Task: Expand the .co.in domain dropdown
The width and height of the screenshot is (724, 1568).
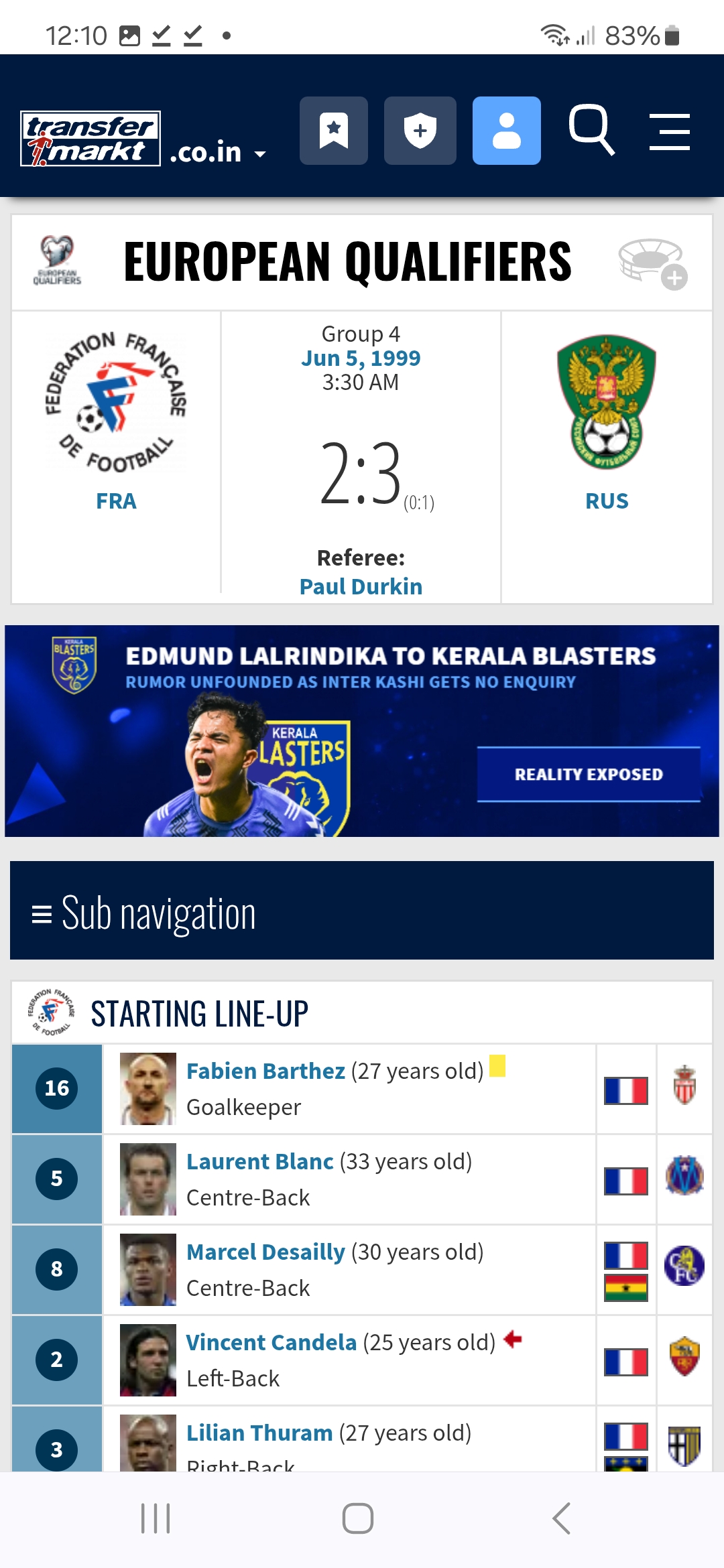Action: coord(218,153)
